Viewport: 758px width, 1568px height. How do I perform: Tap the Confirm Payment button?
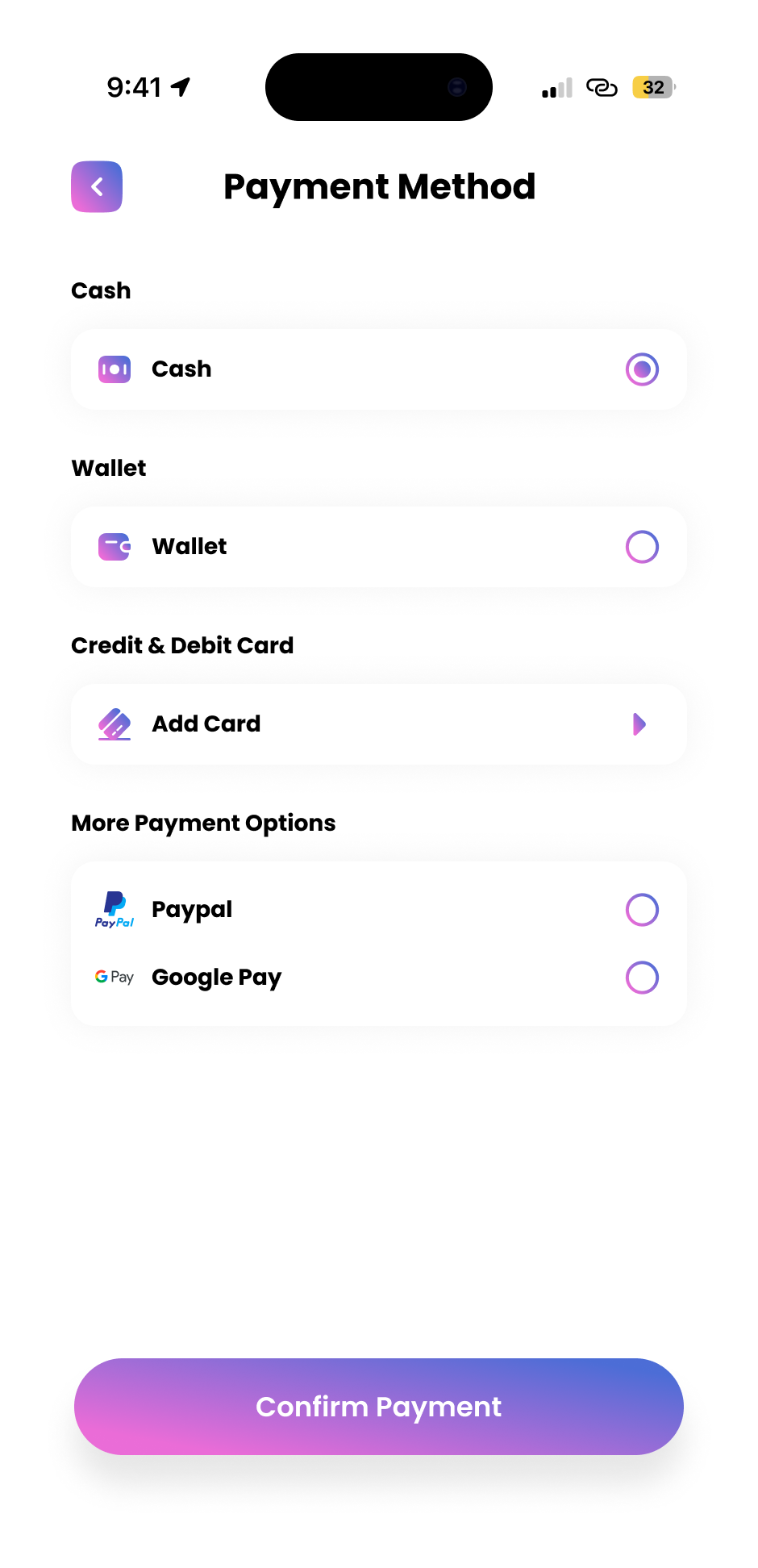point(378,1407)
